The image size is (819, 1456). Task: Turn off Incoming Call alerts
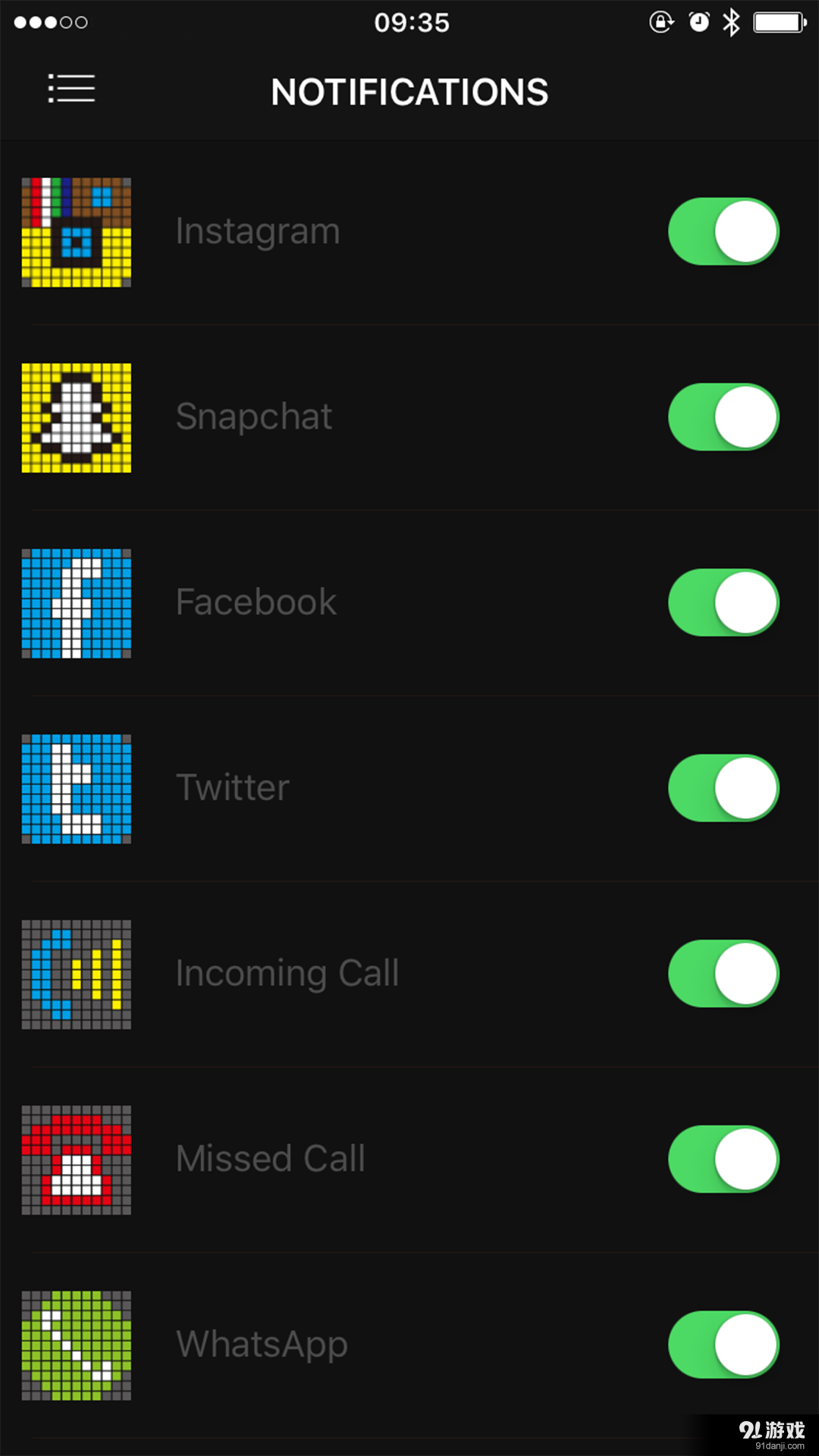pyautogui.click(x=723, y=974)
